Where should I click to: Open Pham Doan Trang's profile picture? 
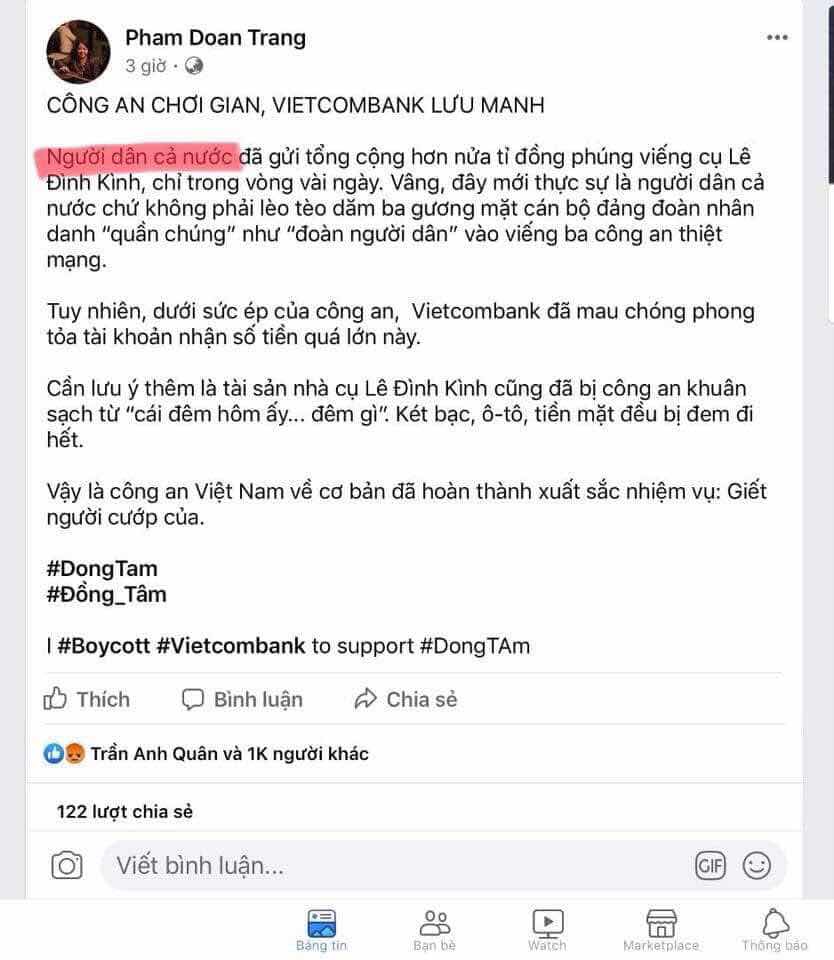point(78,51)
